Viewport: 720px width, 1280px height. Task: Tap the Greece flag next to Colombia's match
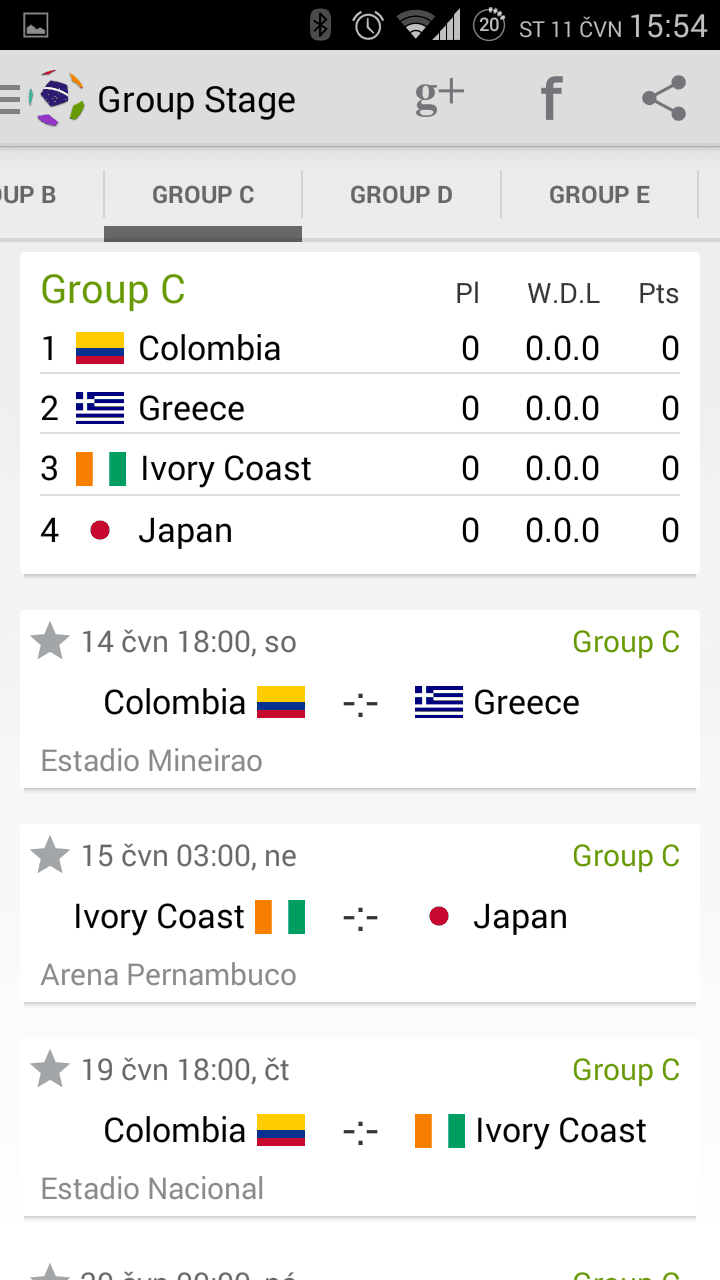pyautogui.click(x=438, y=702)
